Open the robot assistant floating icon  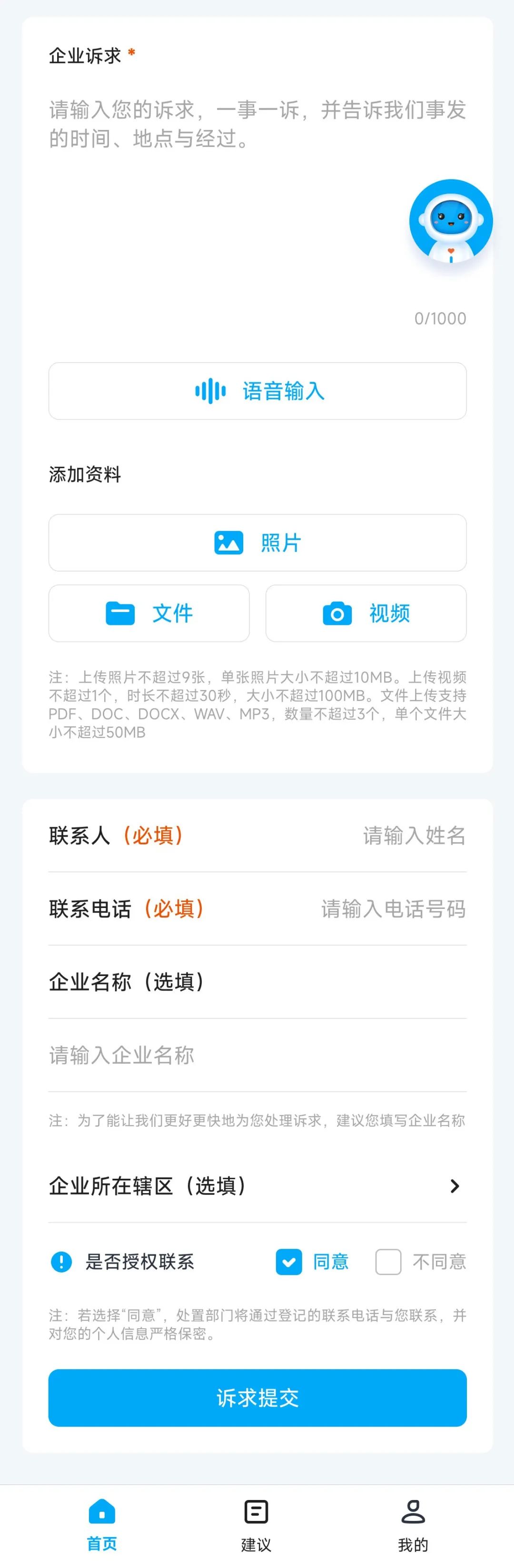point(451,222)
